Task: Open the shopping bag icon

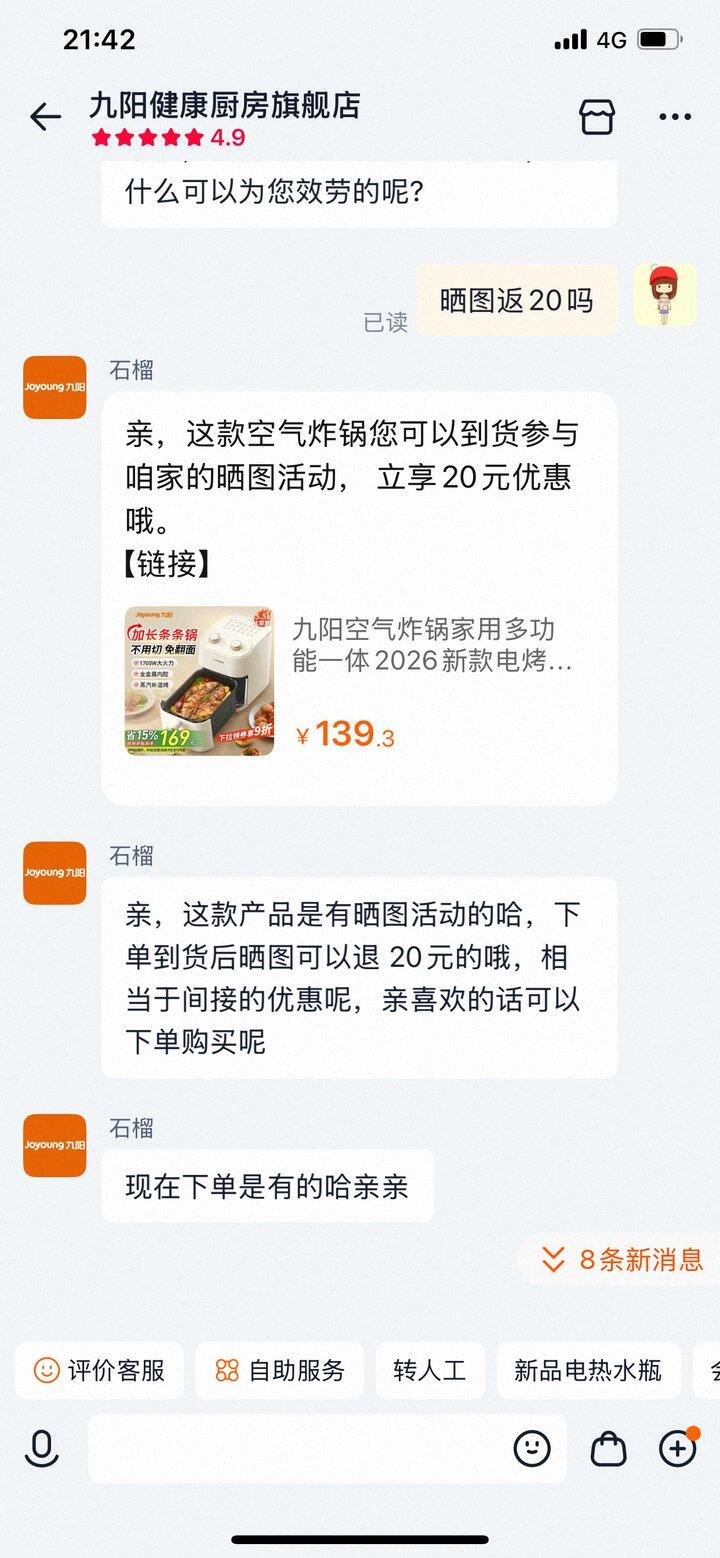Action: point(608,1448)
